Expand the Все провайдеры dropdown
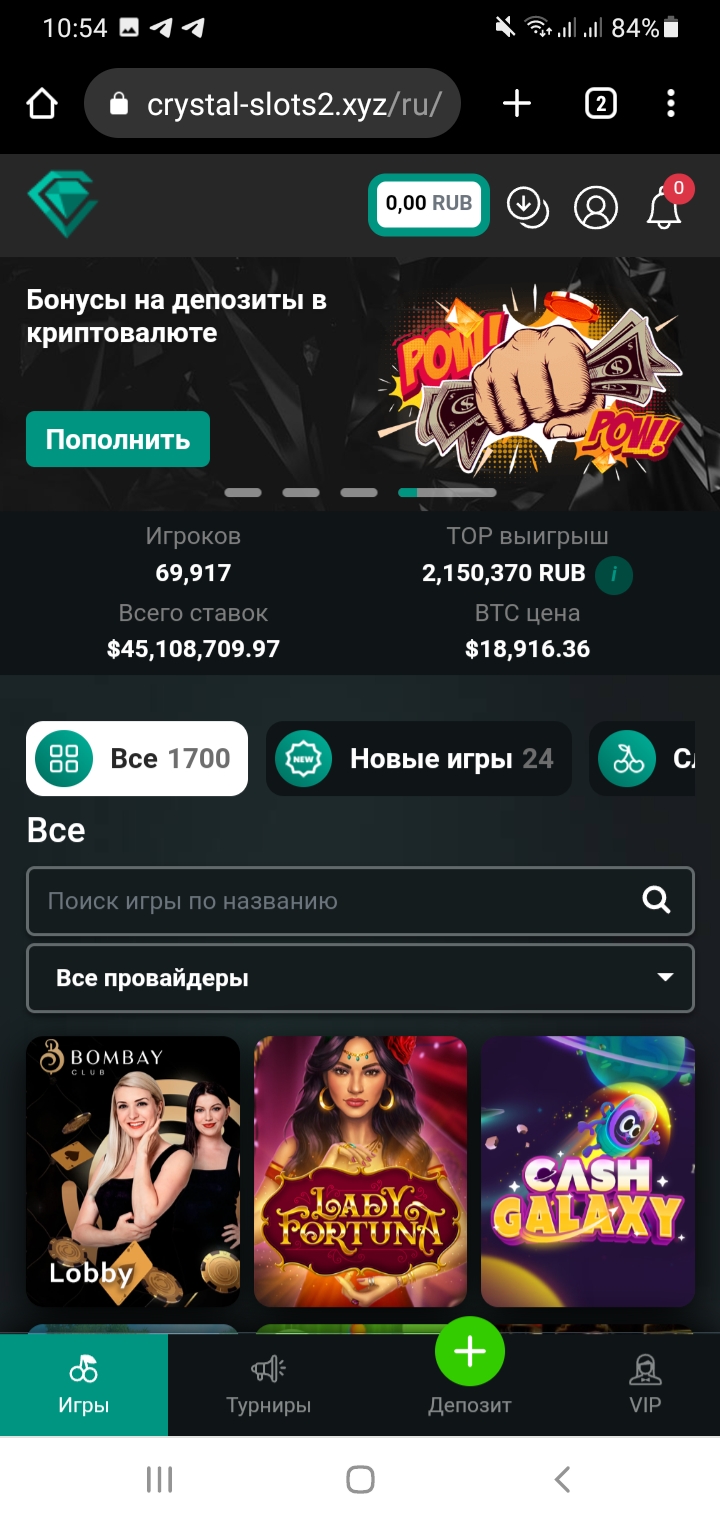Viewport: 720px width, 1520px height. point(360,978)
